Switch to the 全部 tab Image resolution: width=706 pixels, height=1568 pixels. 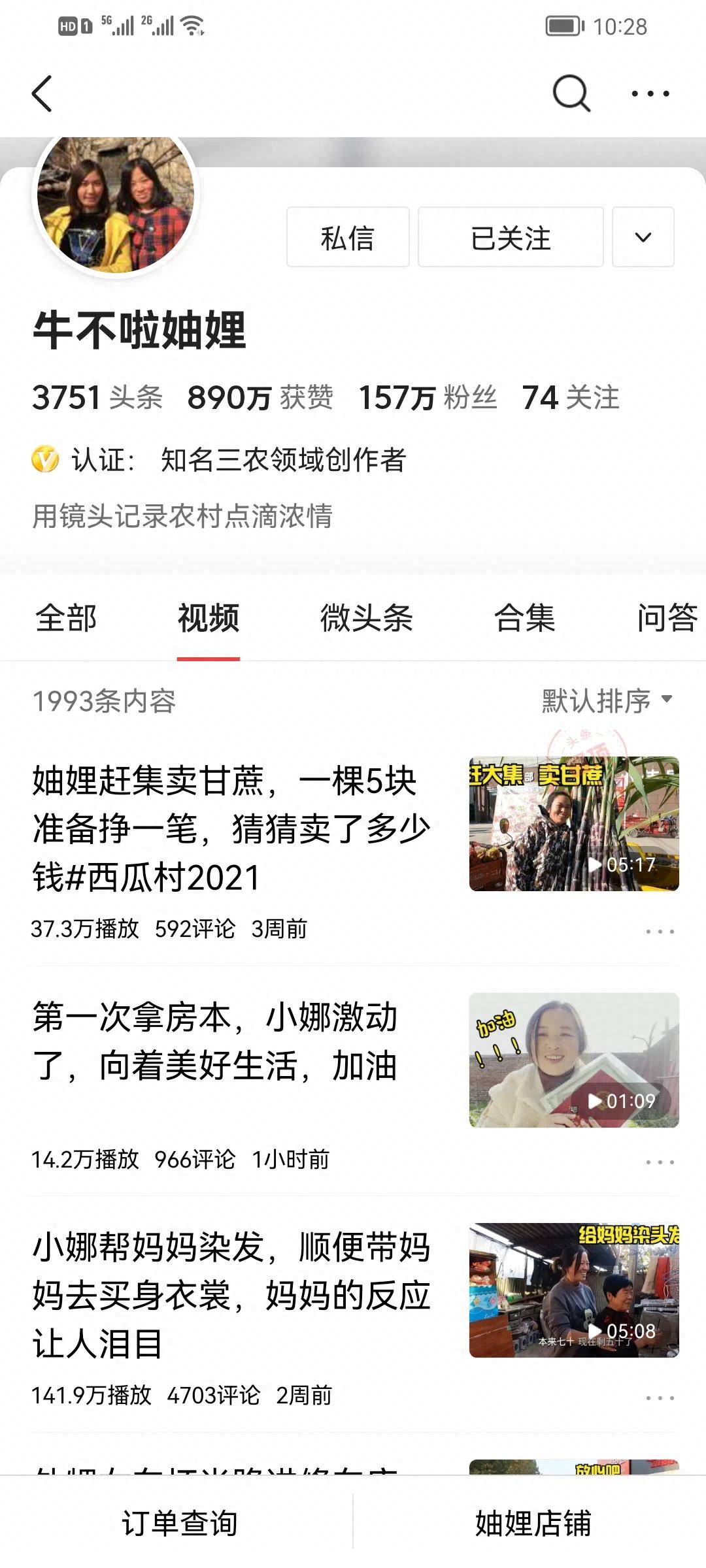coord(66,618)
